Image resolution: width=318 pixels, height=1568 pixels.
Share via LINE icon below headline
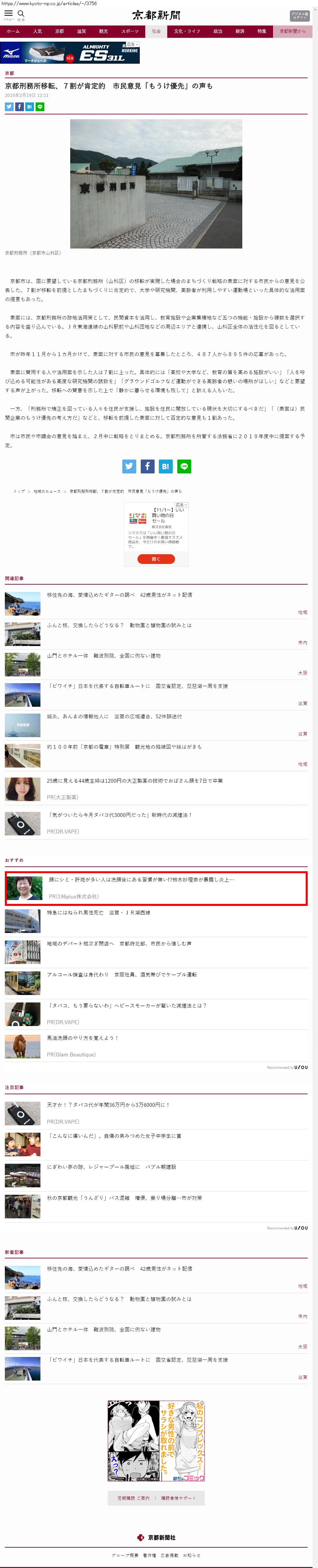coord(40,107)
